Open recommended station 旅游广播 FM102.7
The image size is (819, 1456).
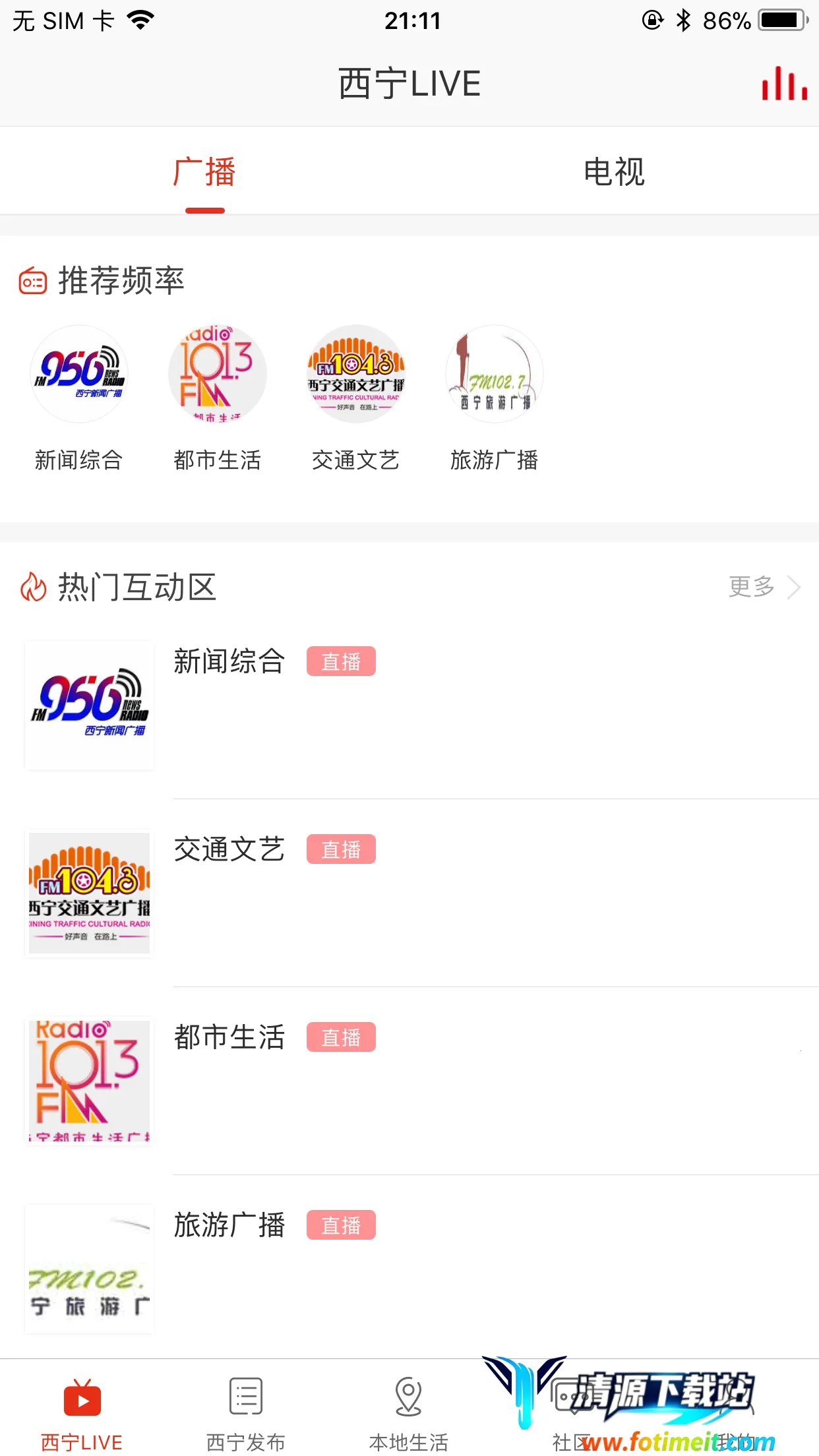point(495,375)
